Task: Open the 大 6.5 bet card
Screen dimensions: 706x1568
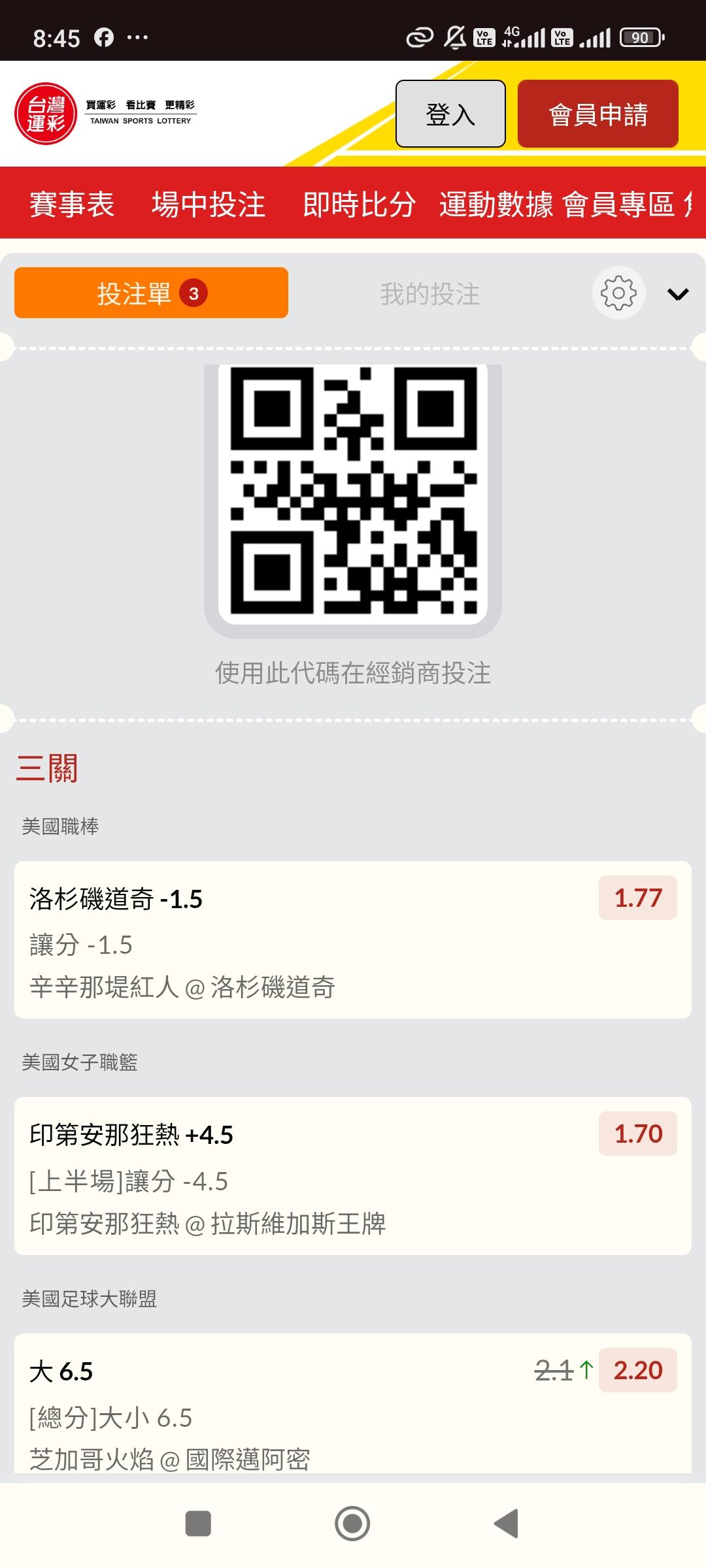Action: (x=353, y=1405)
